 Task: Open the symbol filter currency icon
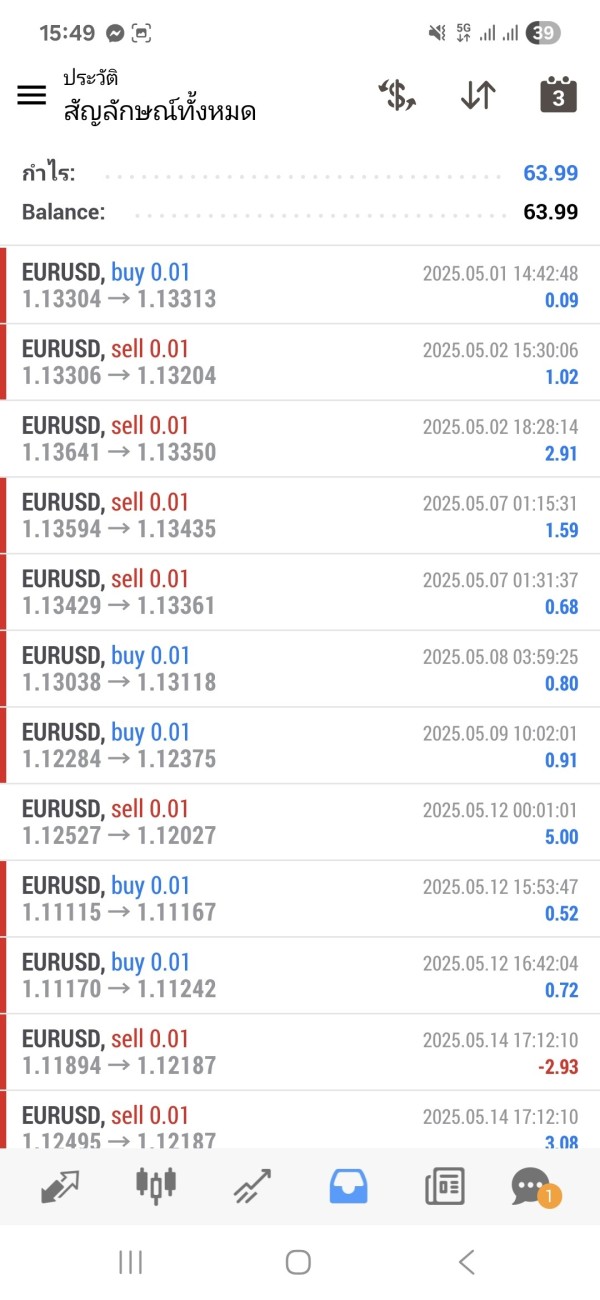tap(397, 95)
